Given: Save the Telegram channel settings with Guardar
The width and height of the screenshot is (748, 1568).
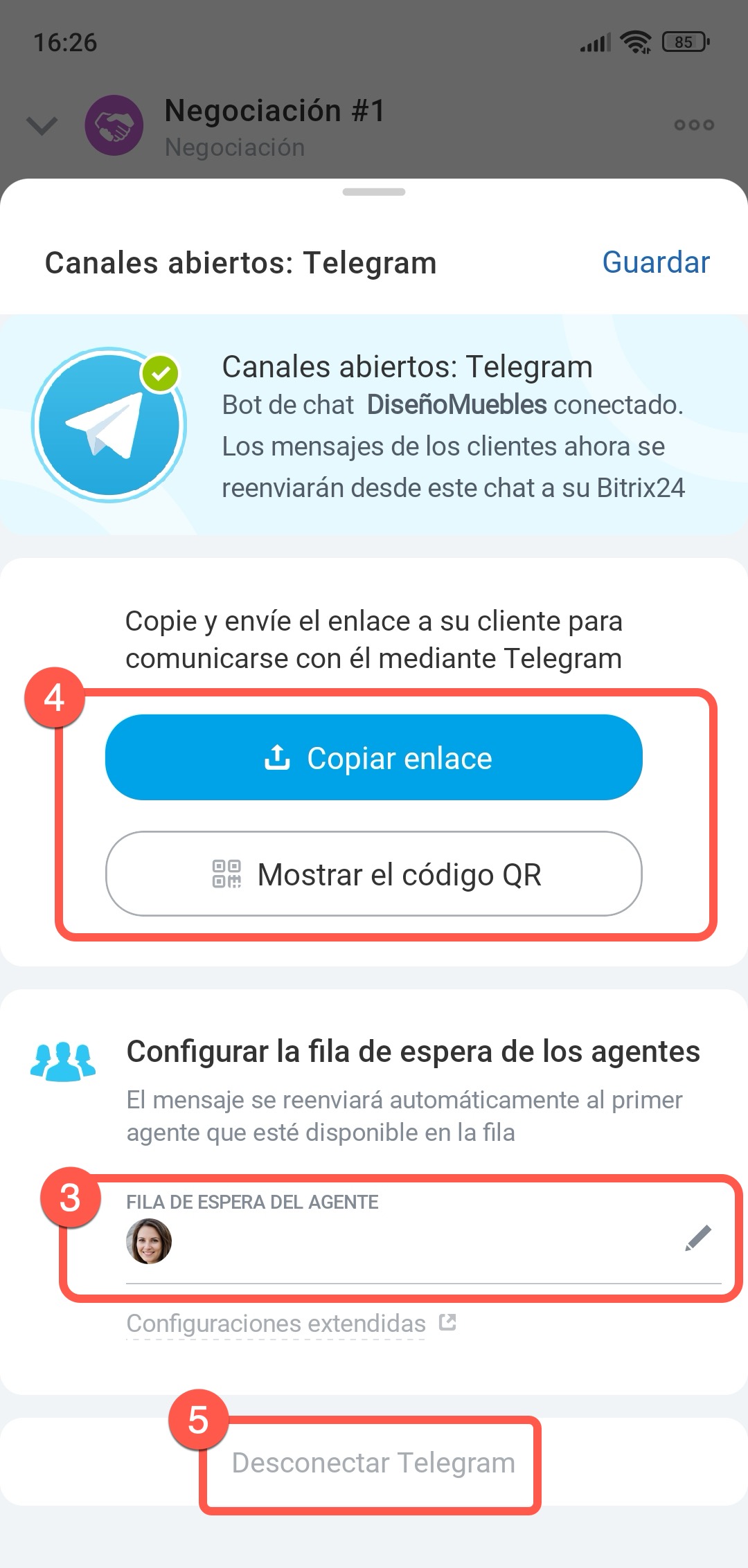Looking at the screenshot, I should pyautogui.click(x=655, y=262).
